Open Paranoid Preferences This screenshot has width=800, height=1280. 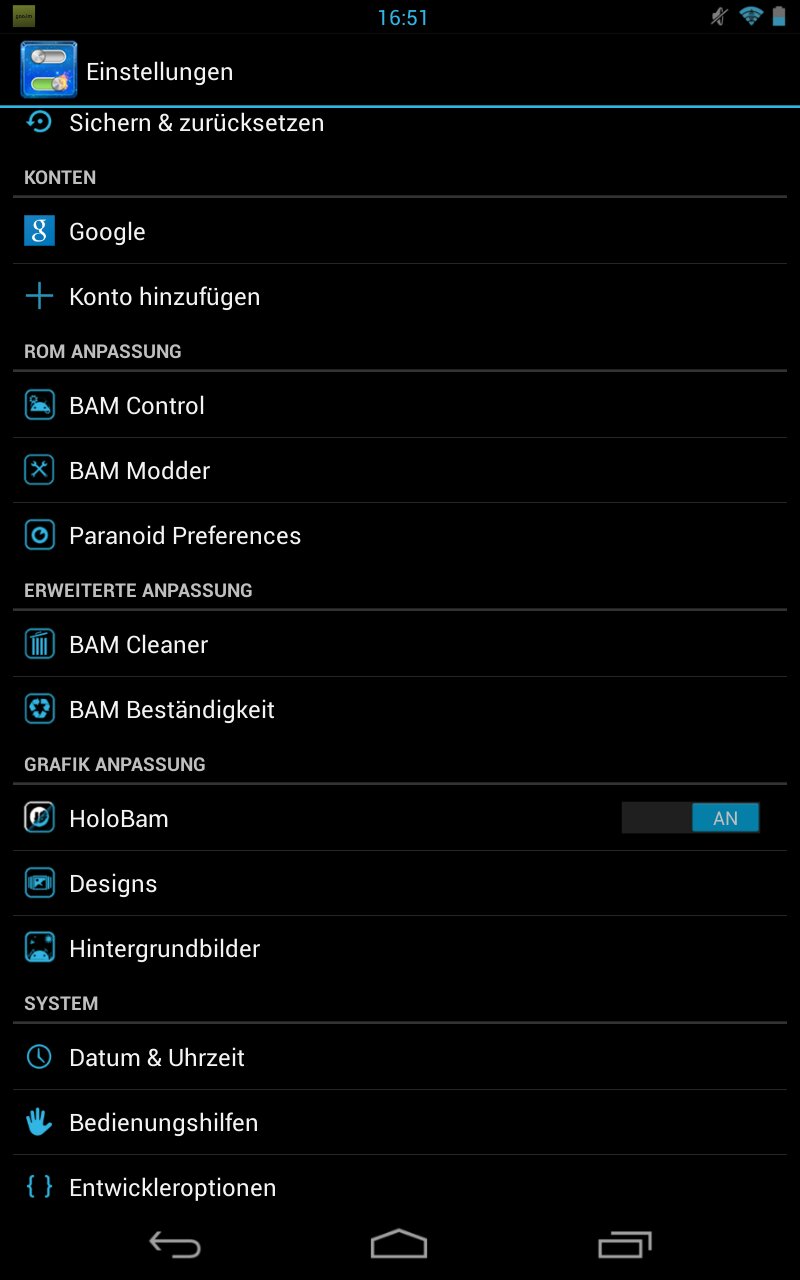point(185,536)
